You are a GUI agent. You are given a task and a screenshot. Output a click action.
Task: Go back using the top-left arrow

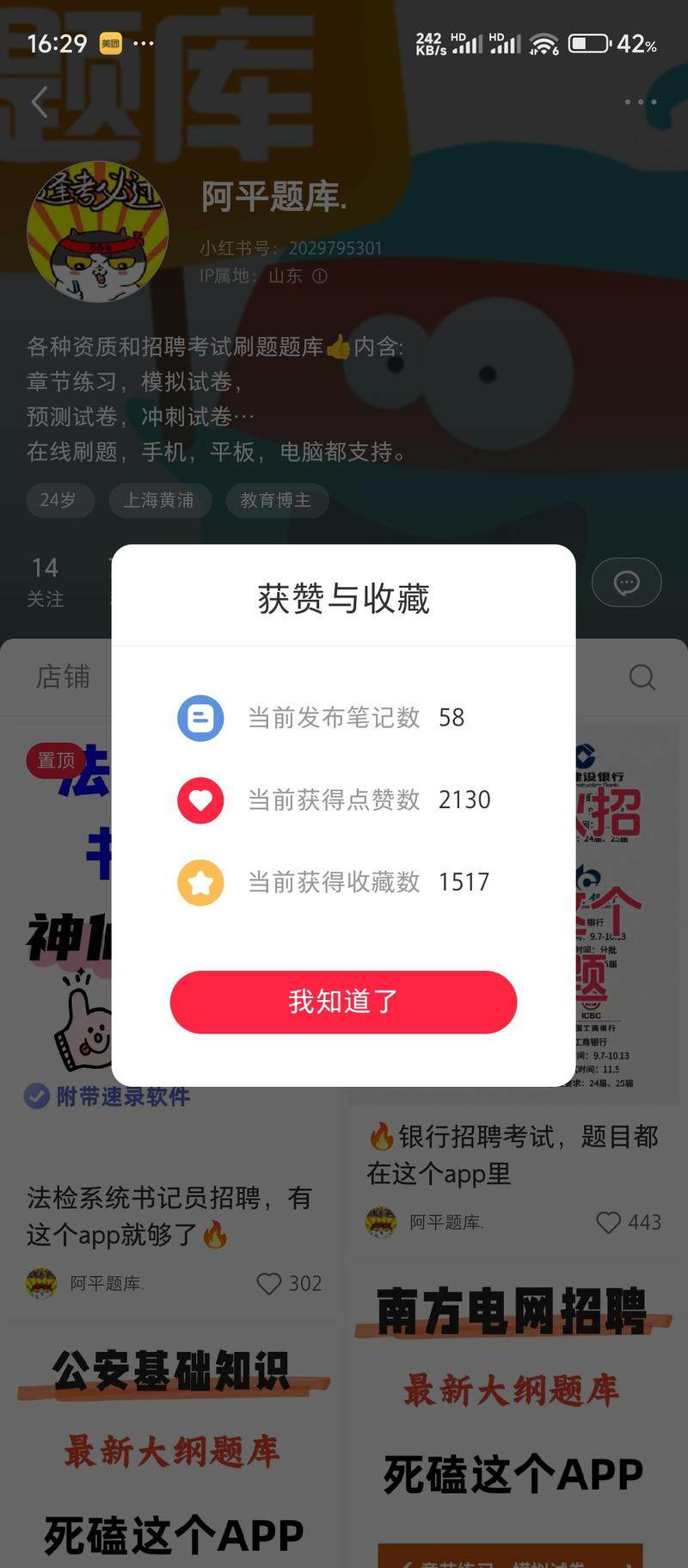tap(39, 102)
